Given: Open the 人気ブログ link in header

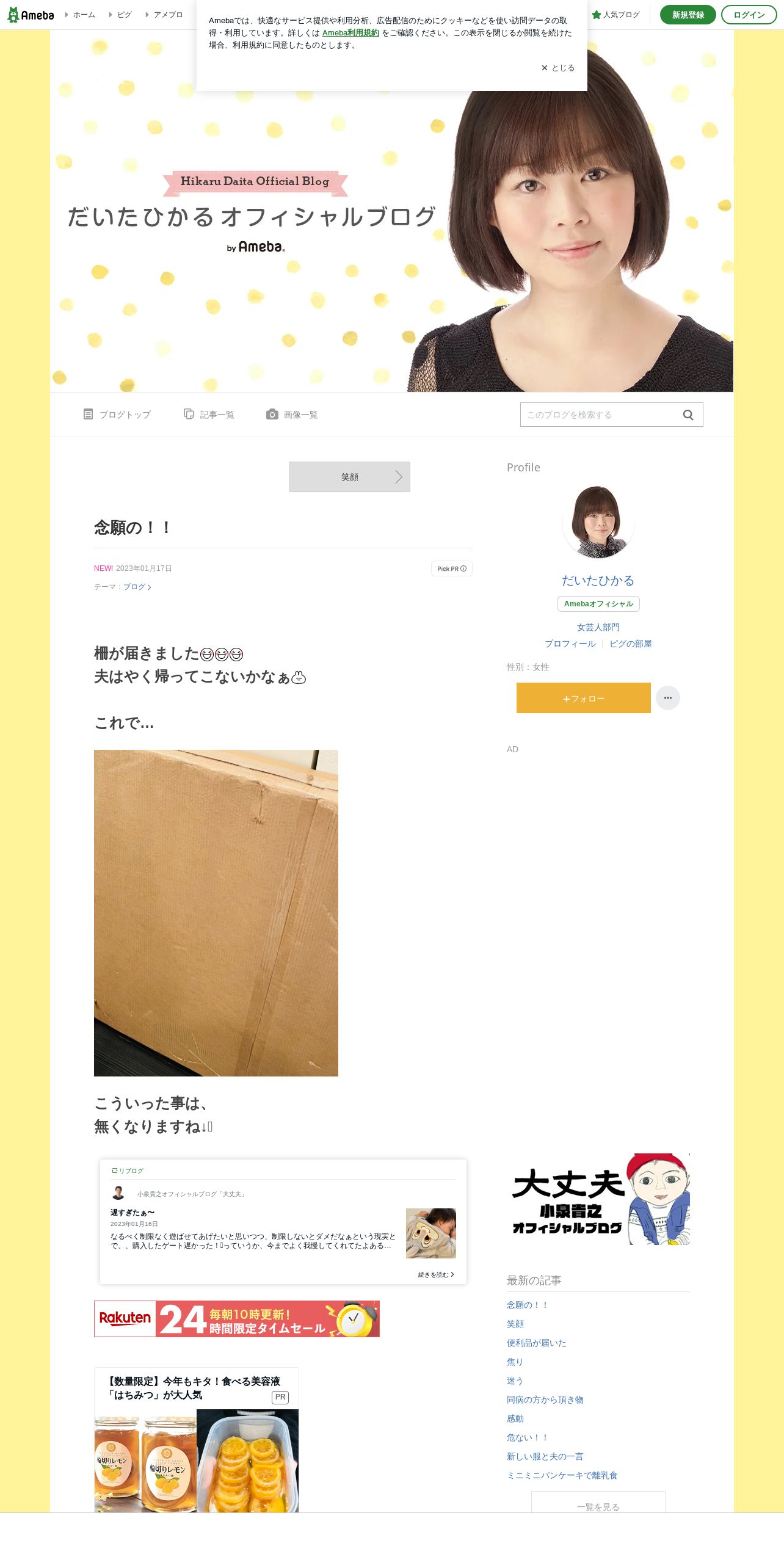Looking at the screenshot, I should click(615, 15).
